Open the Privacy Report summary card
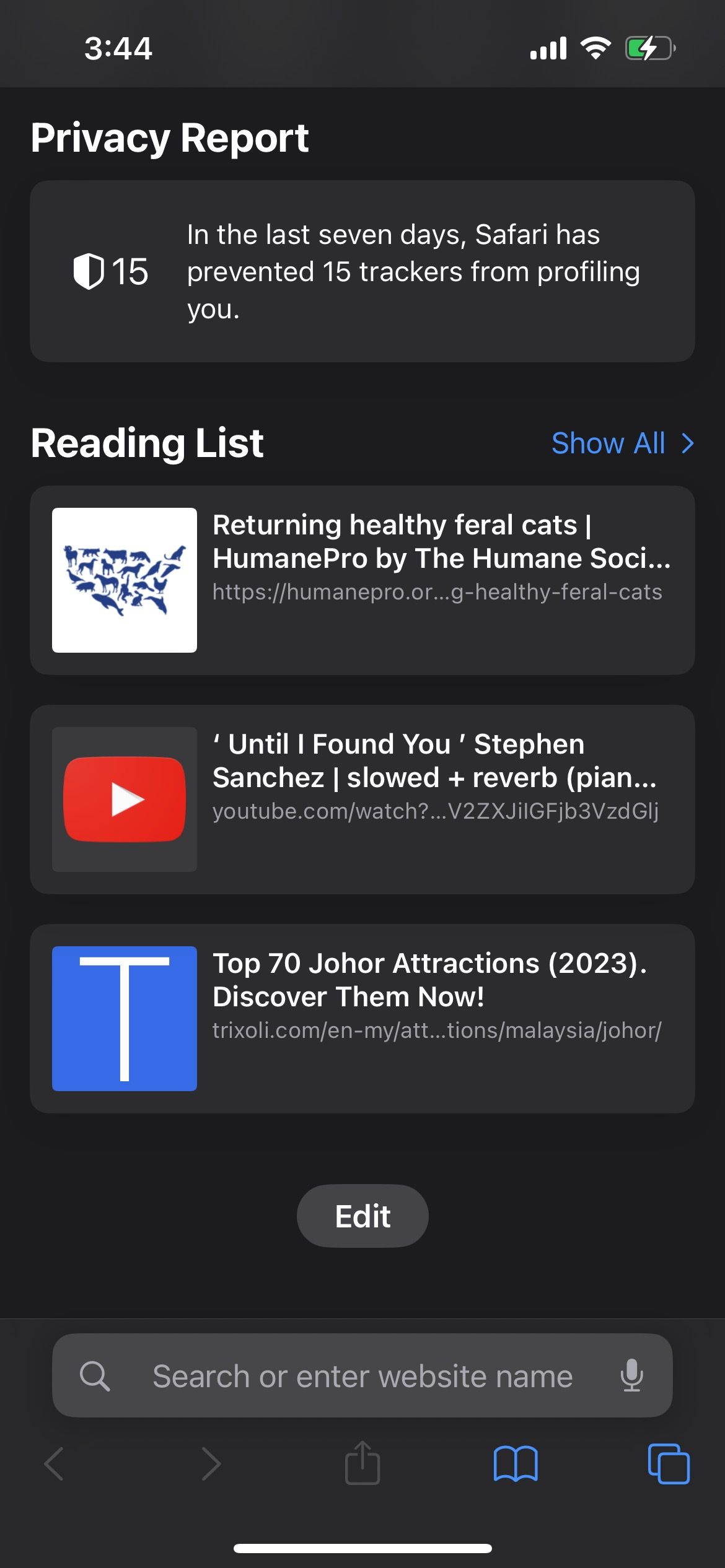The width and height of the screenshot is (725, 1568). (x=362, y=271)
